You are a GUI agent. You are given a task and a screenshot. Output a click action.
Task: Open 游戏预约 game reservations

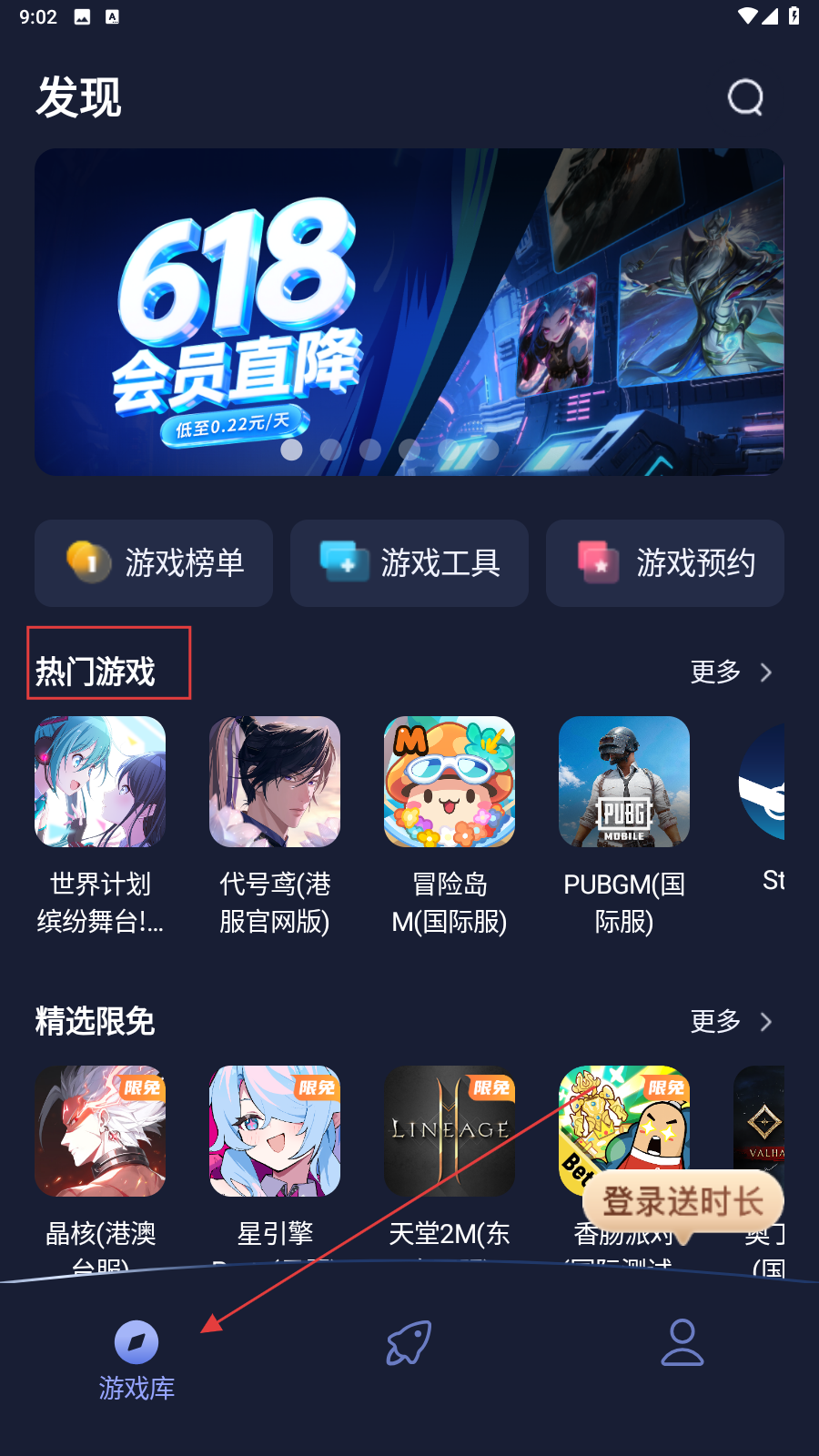(664, 563)
